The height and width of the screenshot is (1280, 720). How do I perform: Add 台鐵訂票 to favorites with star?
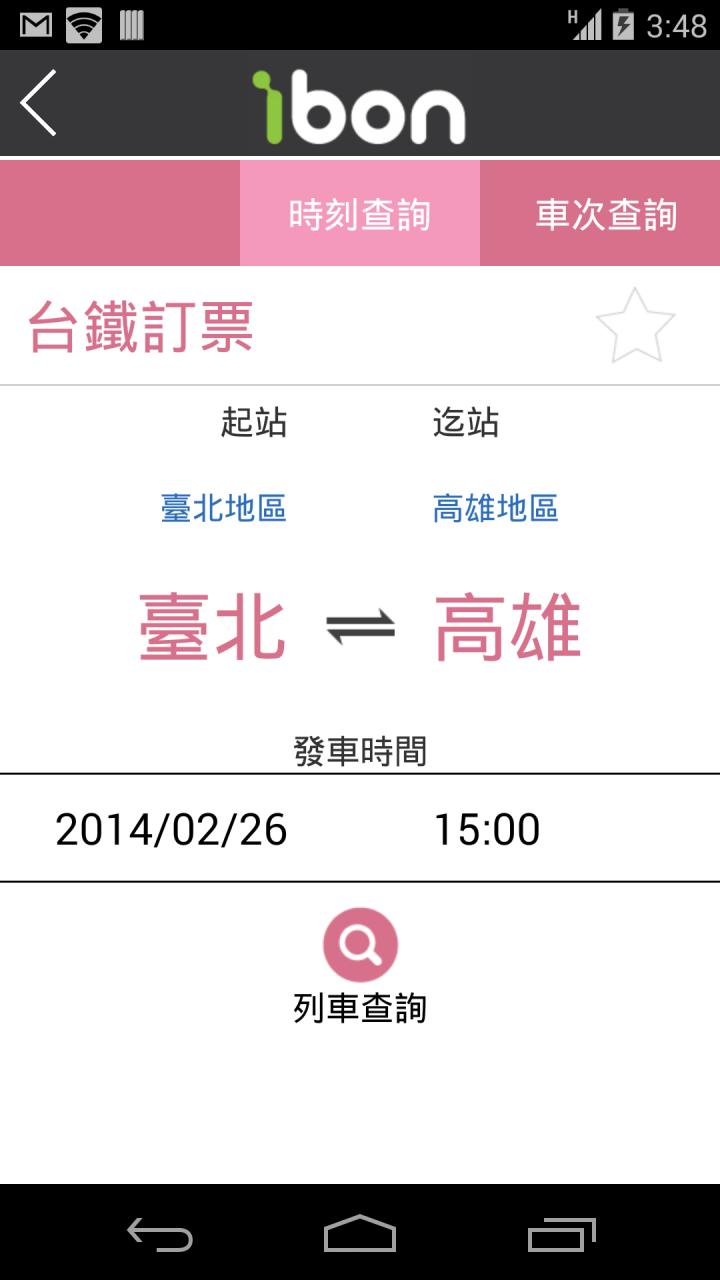point(635,326)
